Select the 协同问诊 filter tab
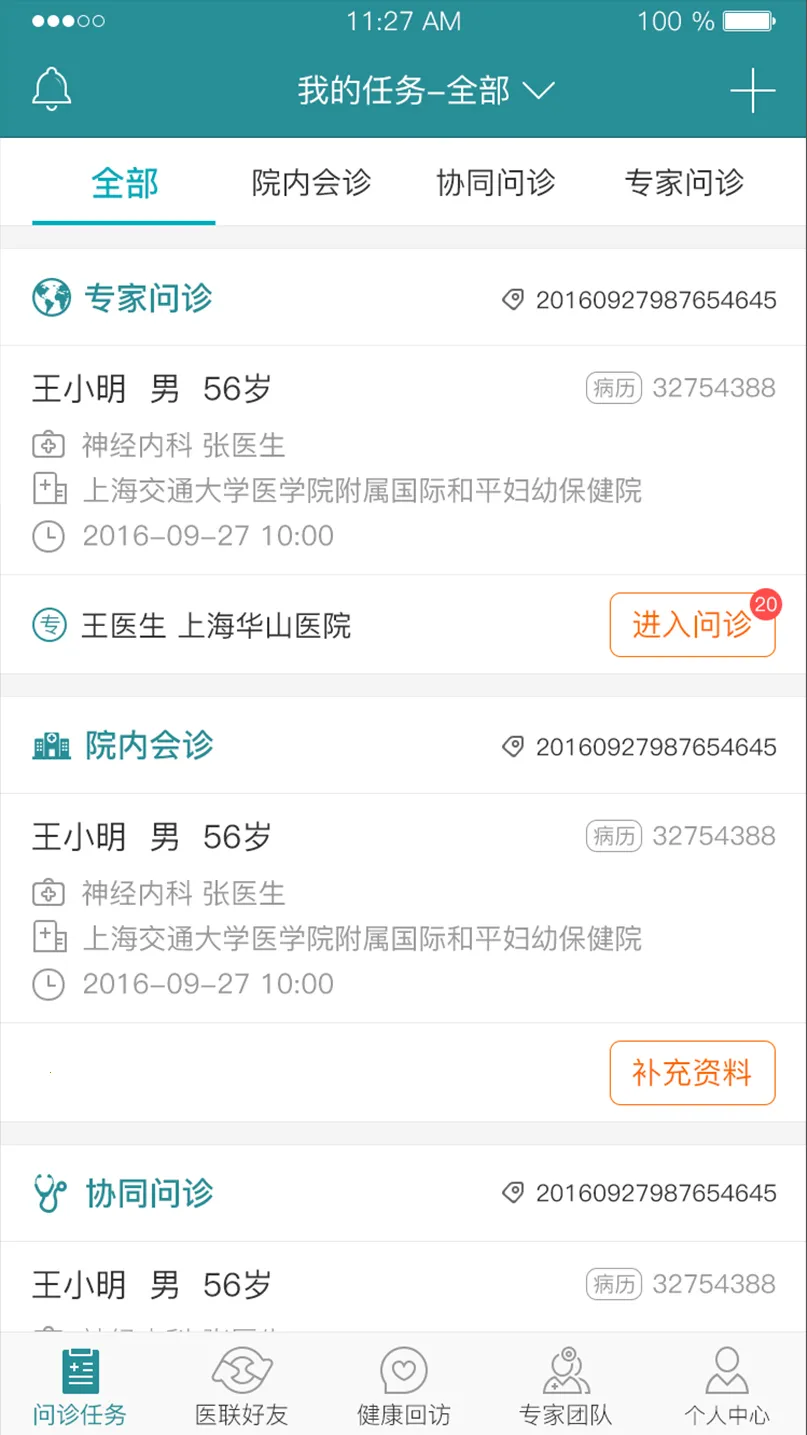 [x=495, y=182]
